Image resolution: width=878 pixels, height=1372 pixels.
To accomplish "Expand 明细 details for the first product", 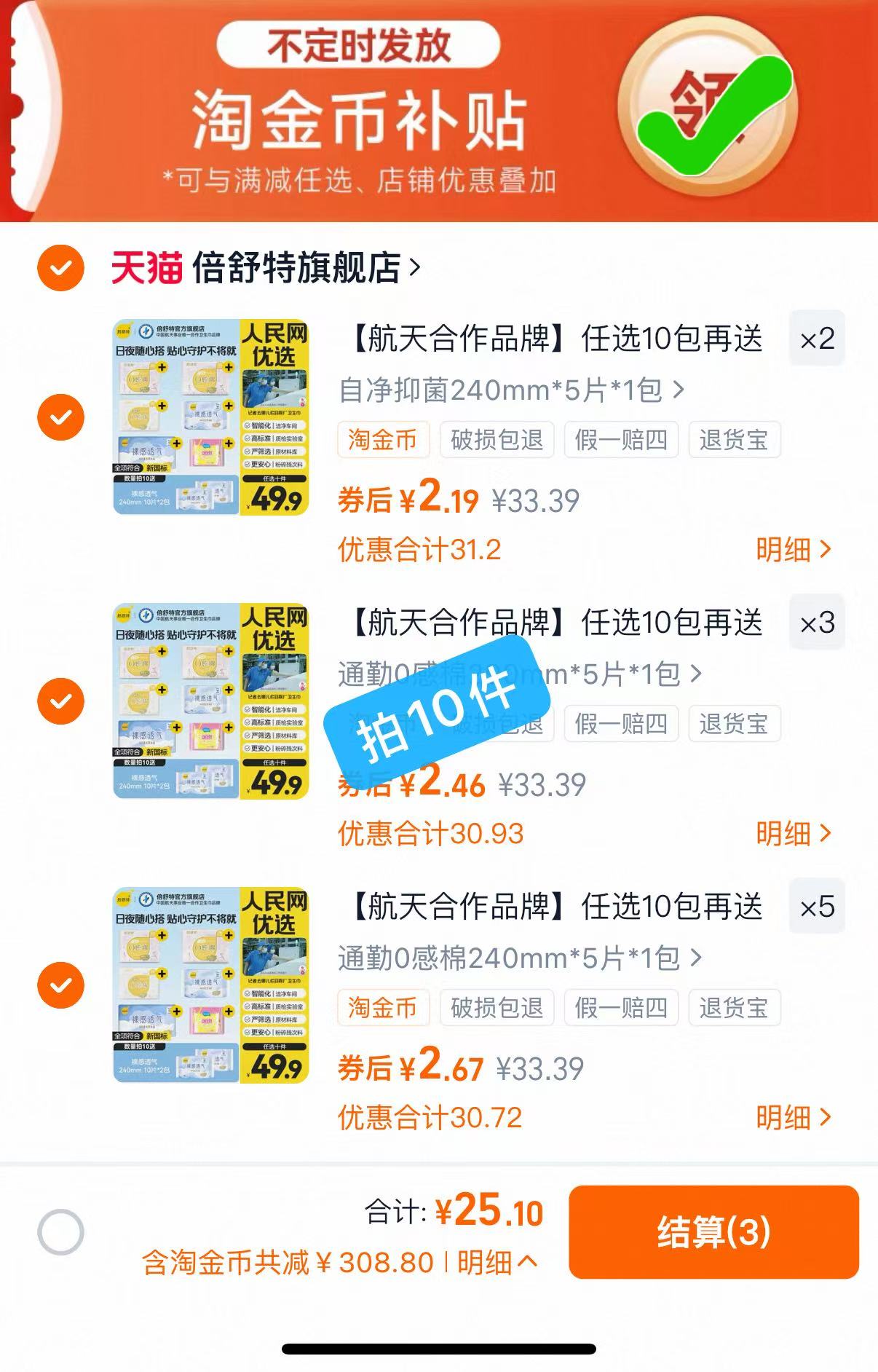I will click(x=790, y=552).
